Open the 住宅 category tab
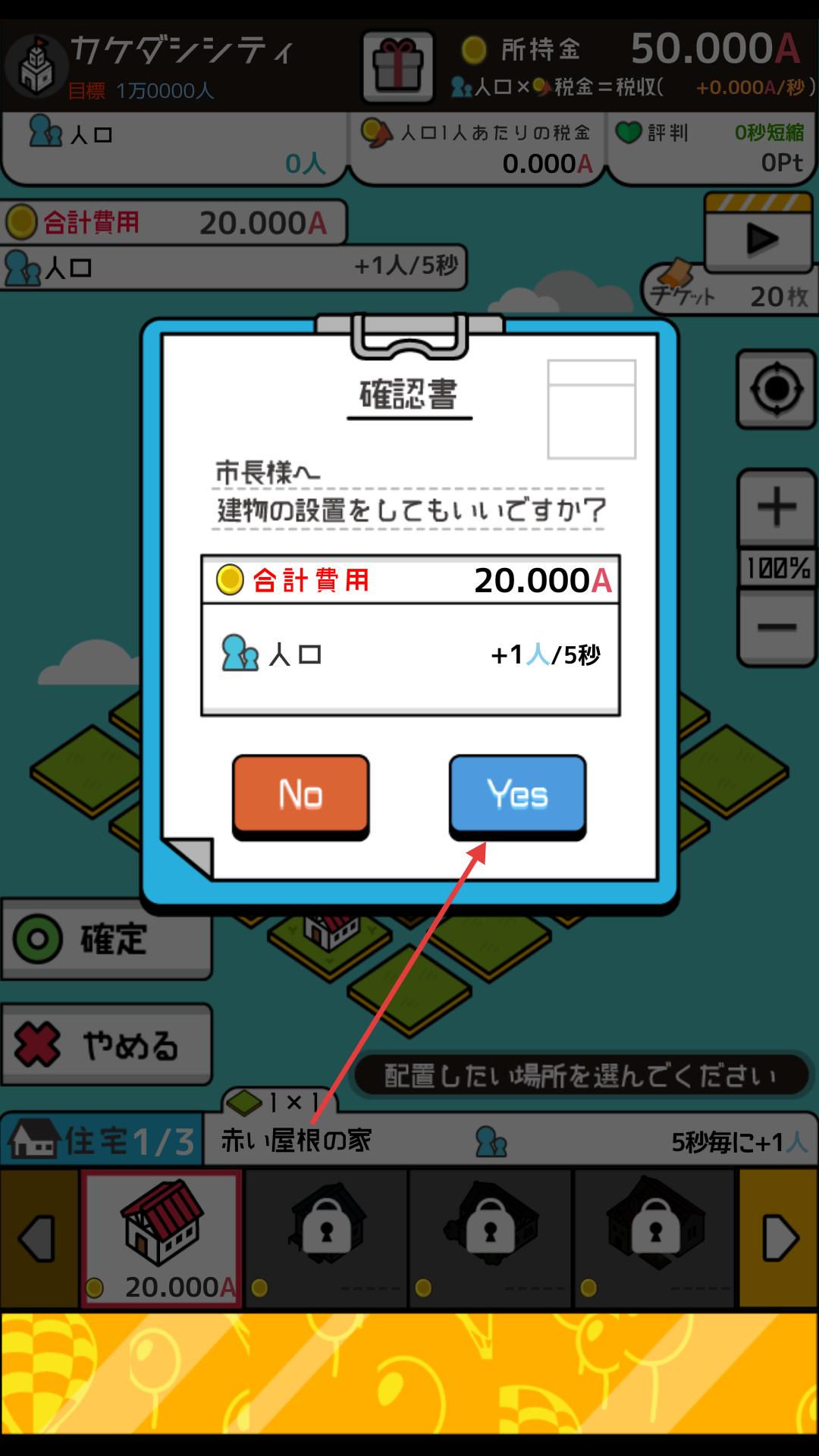Screen dimensions: 819x1456 (101, 1140)
